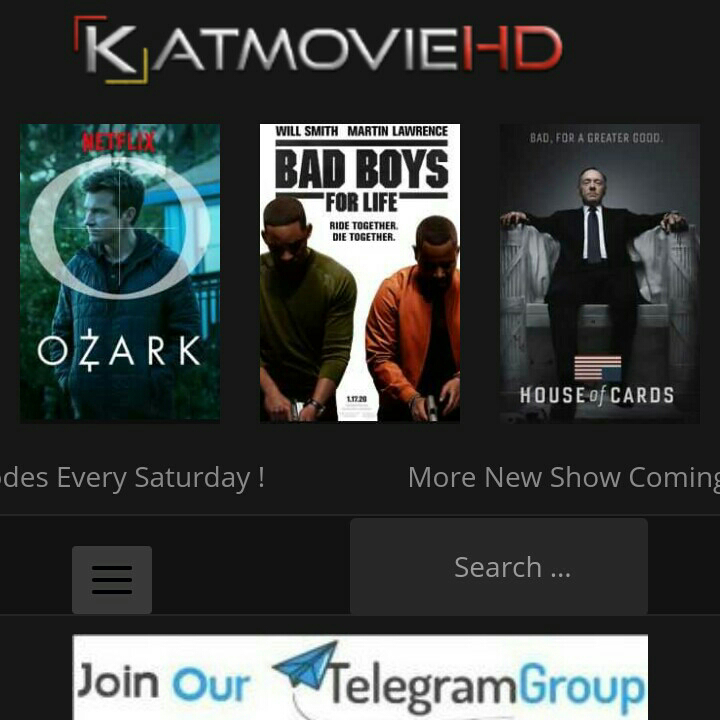Open the Join Our Telegram Group banner
Viewport: 720px width, 720px height.
[x=360, y=677]
